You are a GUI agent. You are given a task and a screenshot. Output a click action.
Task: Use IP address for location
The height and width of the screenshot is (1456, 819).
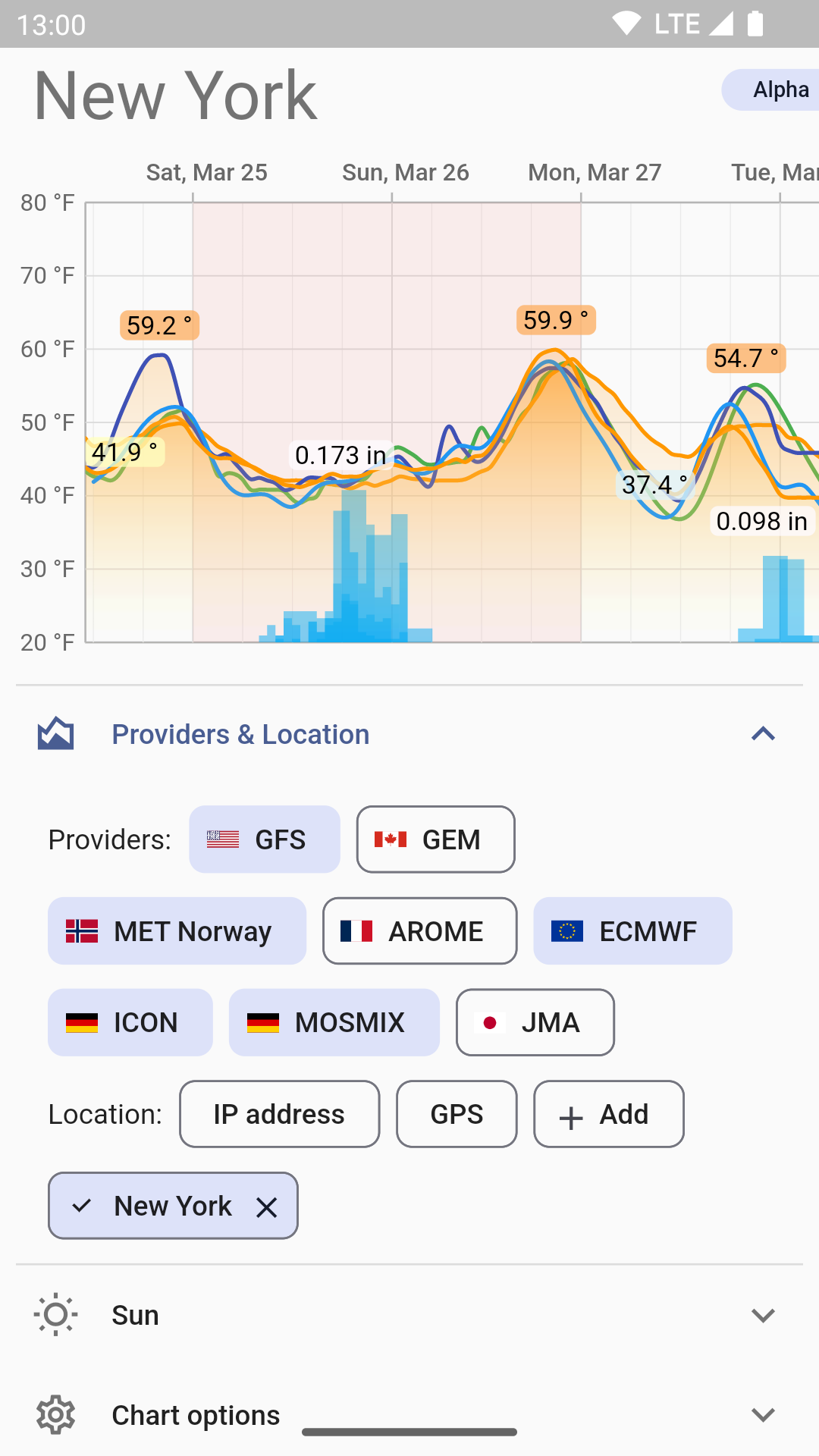coord(280,1114)
